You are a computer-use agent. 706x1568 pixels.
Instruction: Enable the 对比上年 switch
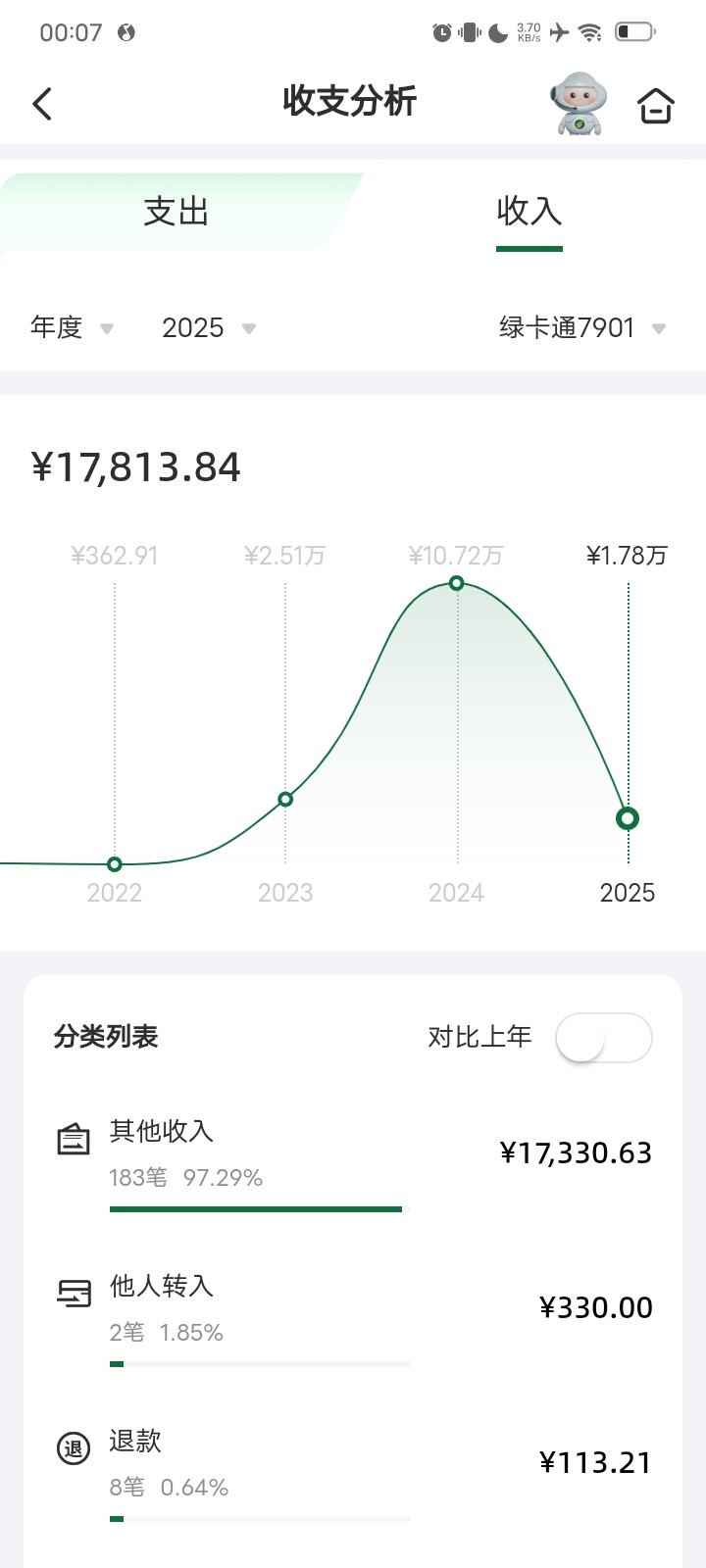603,1038
